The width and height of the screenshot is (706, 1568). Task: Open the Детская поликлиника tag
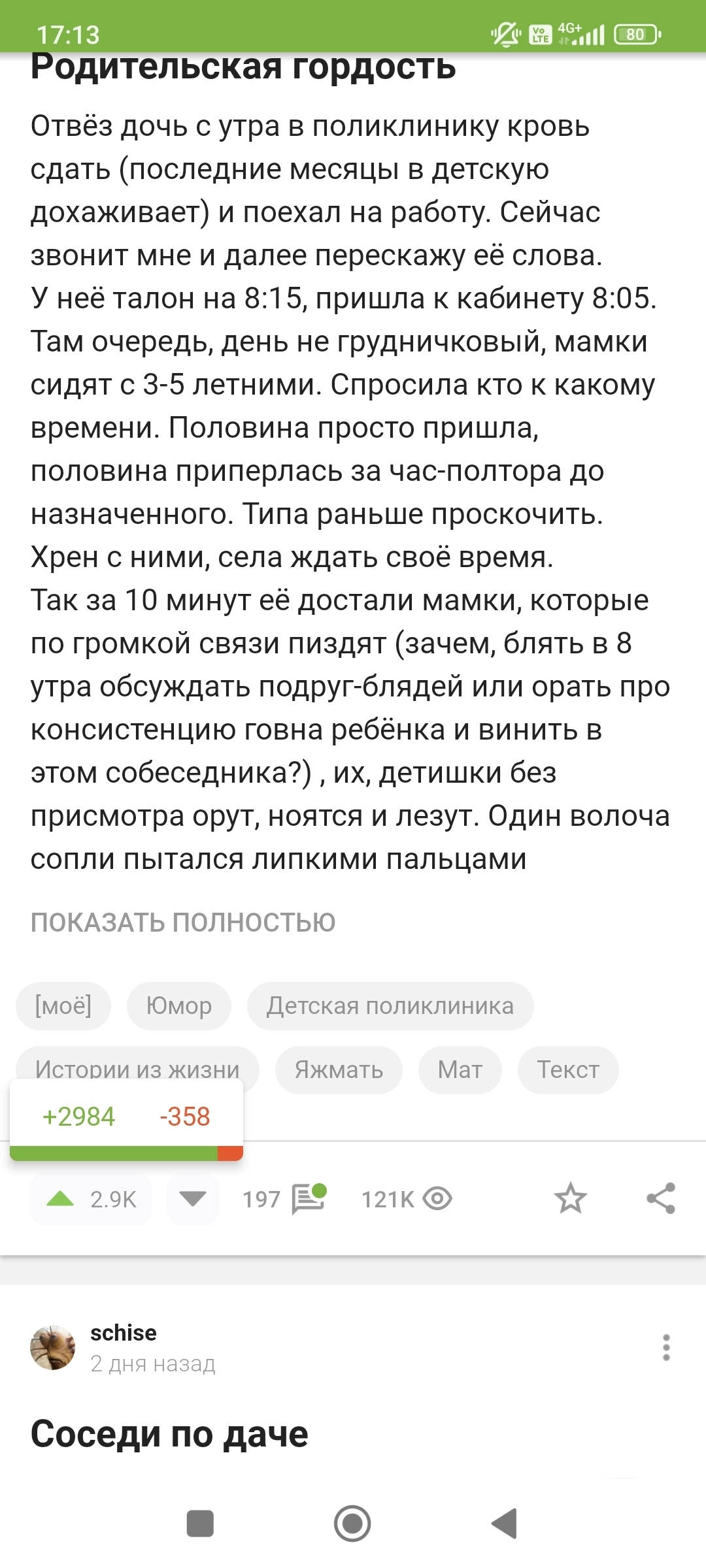[390, 1005]
